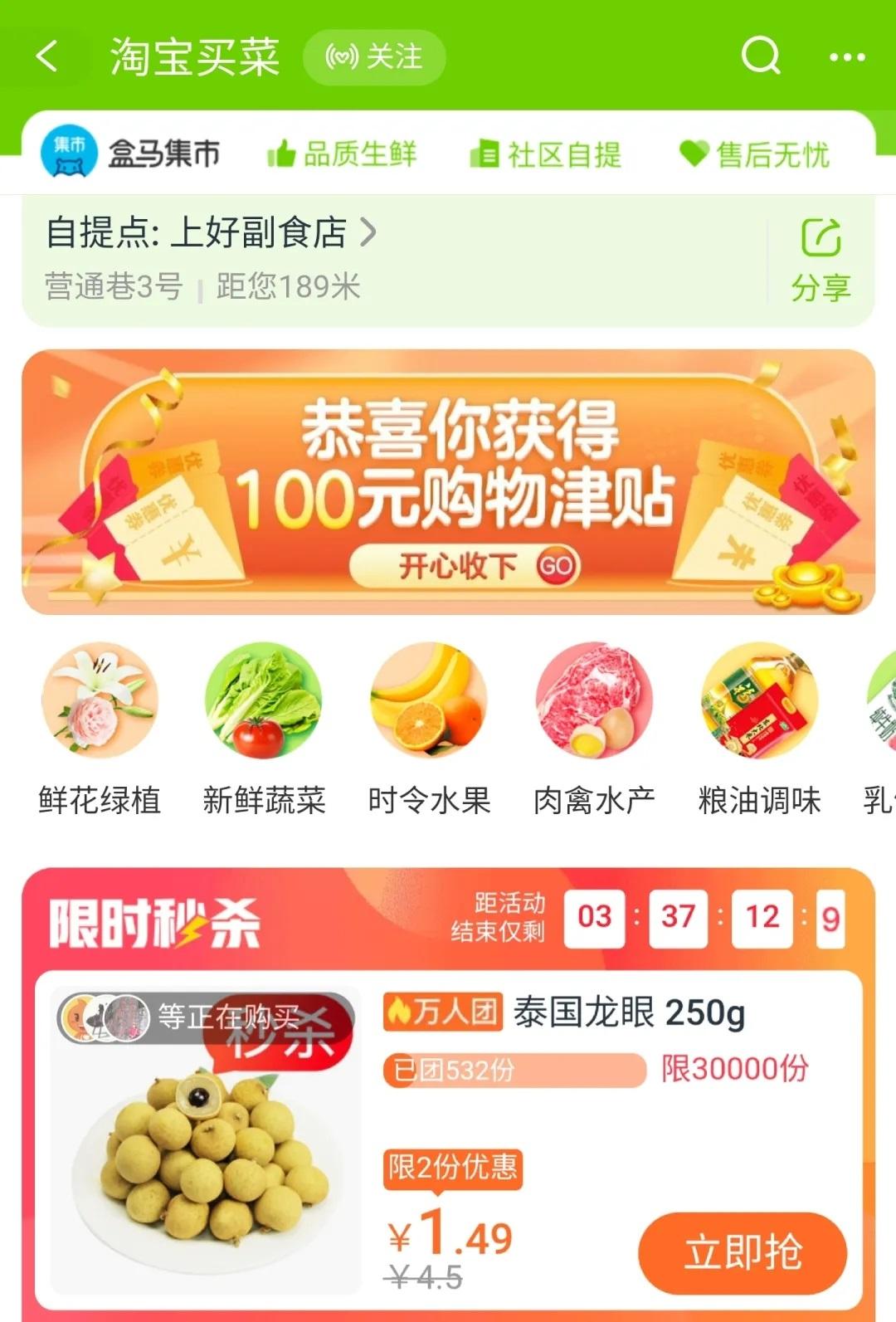Share this page via 分享
Screen dimensions: 896x1322
point(821,260)
